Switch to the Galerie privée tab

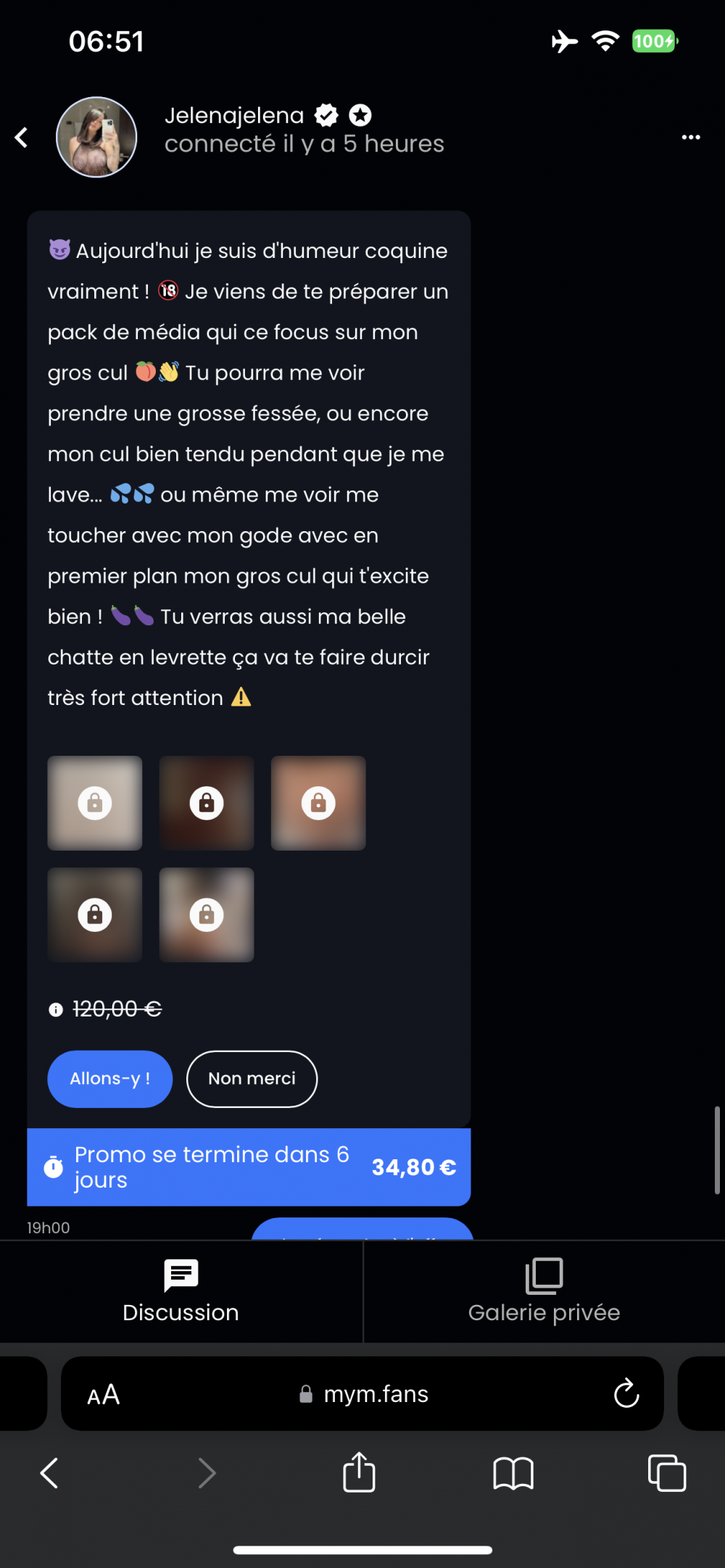544,1292
